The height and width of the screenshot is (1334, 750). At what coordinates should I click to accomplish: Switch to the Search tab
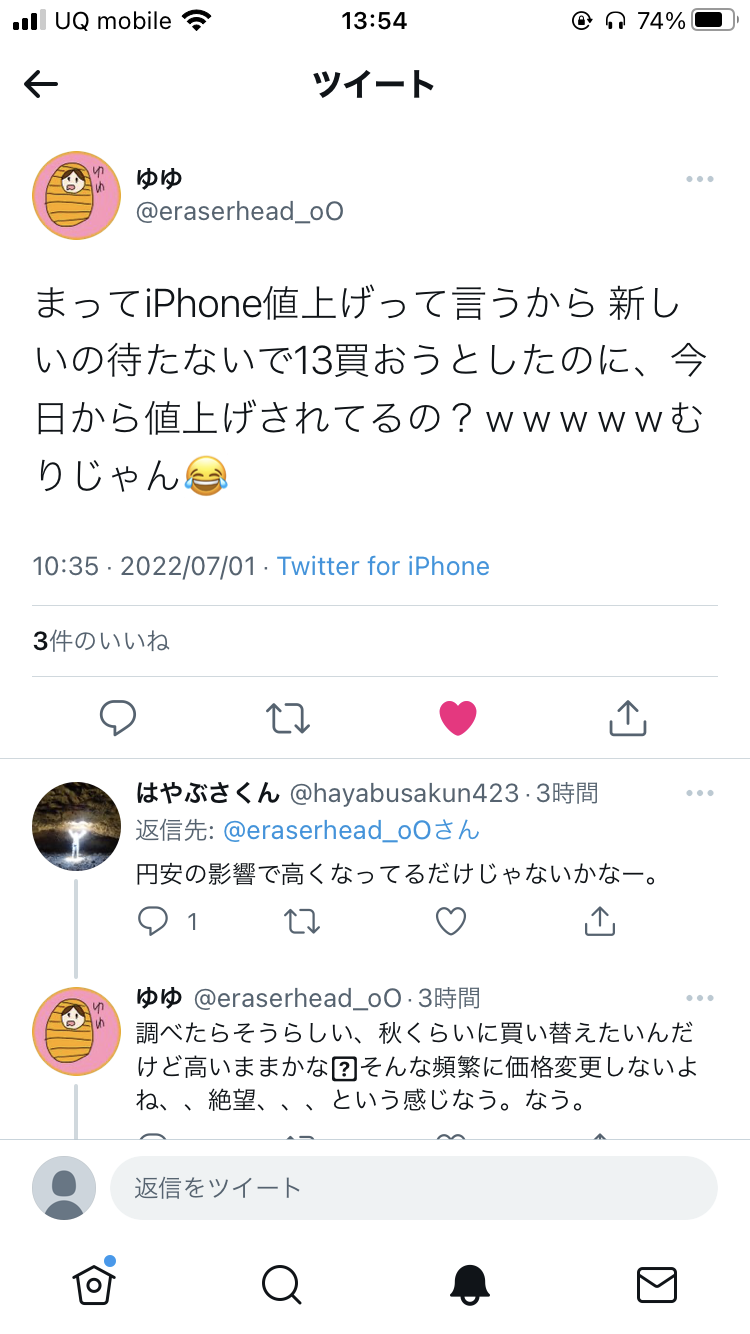(281, 1284)
